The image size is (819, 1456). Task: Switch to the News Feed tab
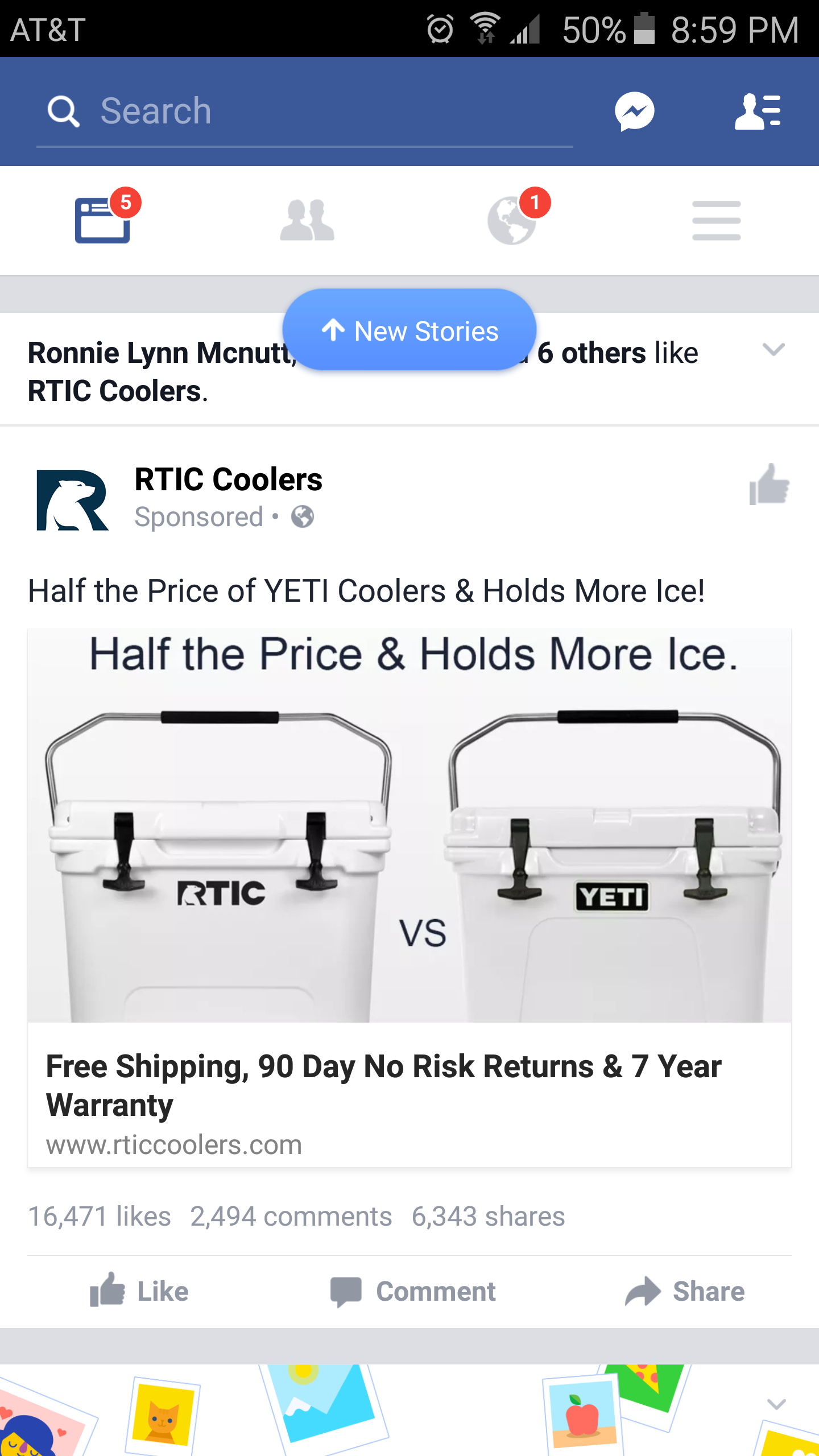coord(103,221)
